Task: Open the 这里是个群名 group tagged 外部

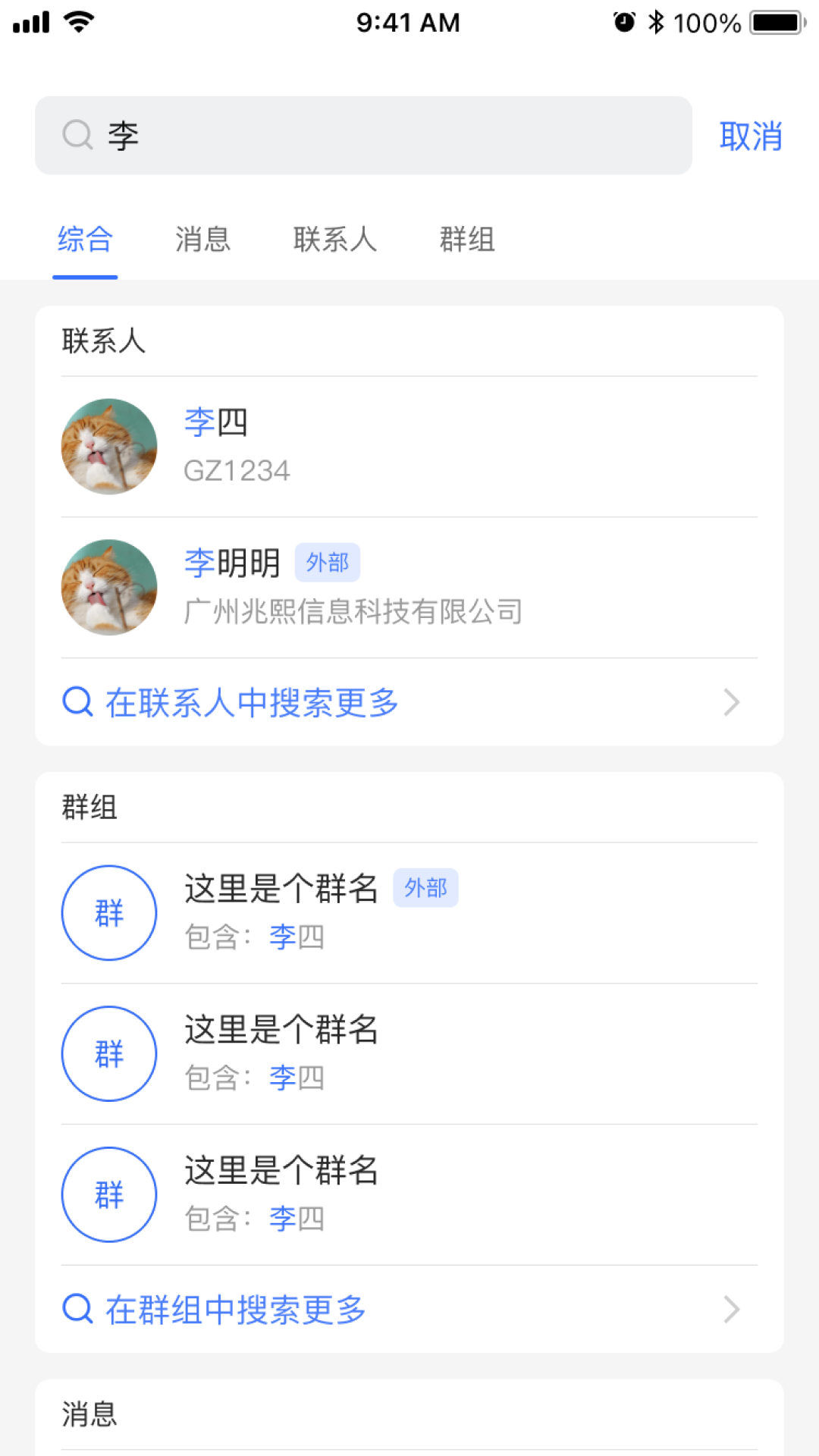Action: (409, 913)
